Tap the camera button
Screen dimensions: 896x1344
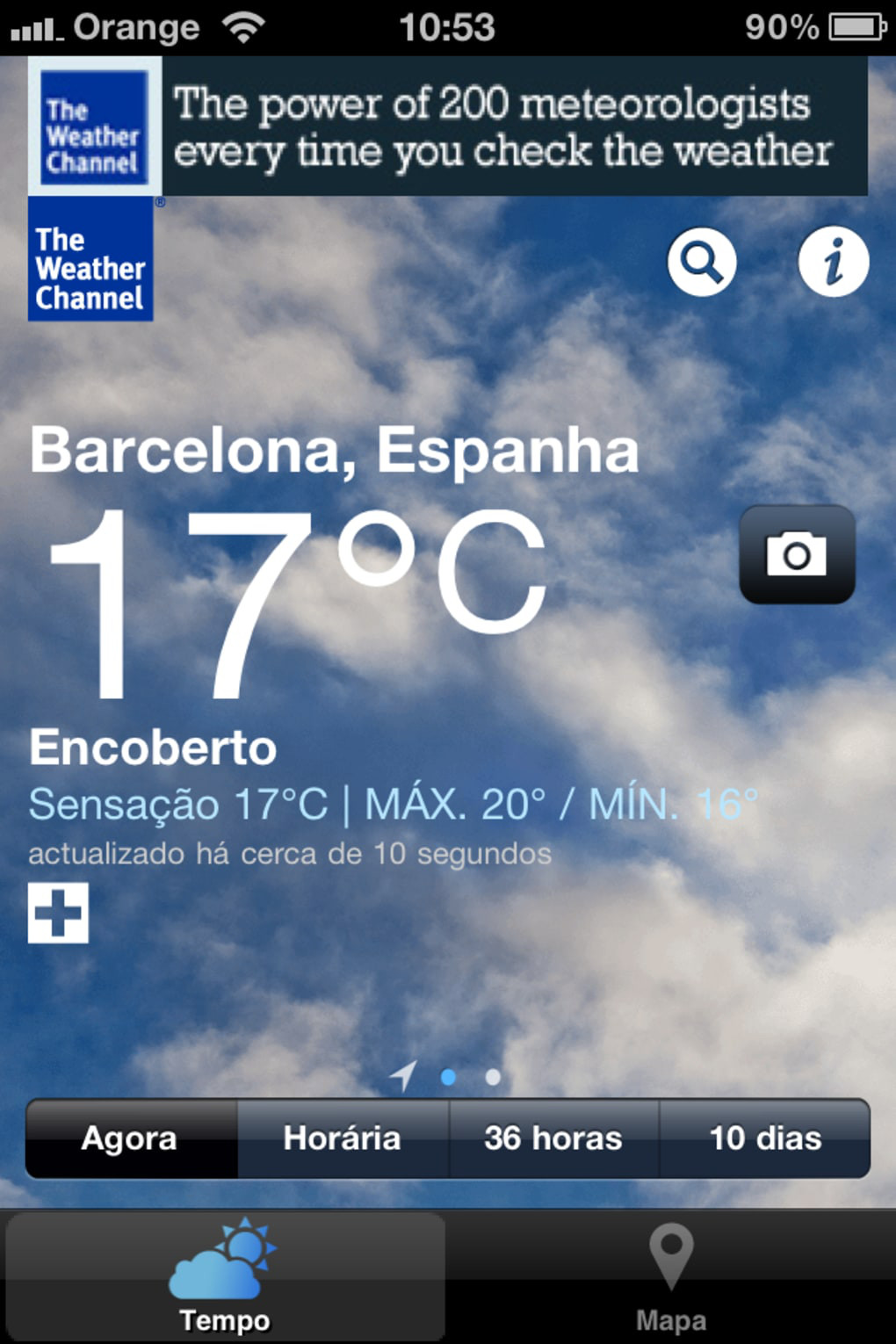[x=797, y=554]
